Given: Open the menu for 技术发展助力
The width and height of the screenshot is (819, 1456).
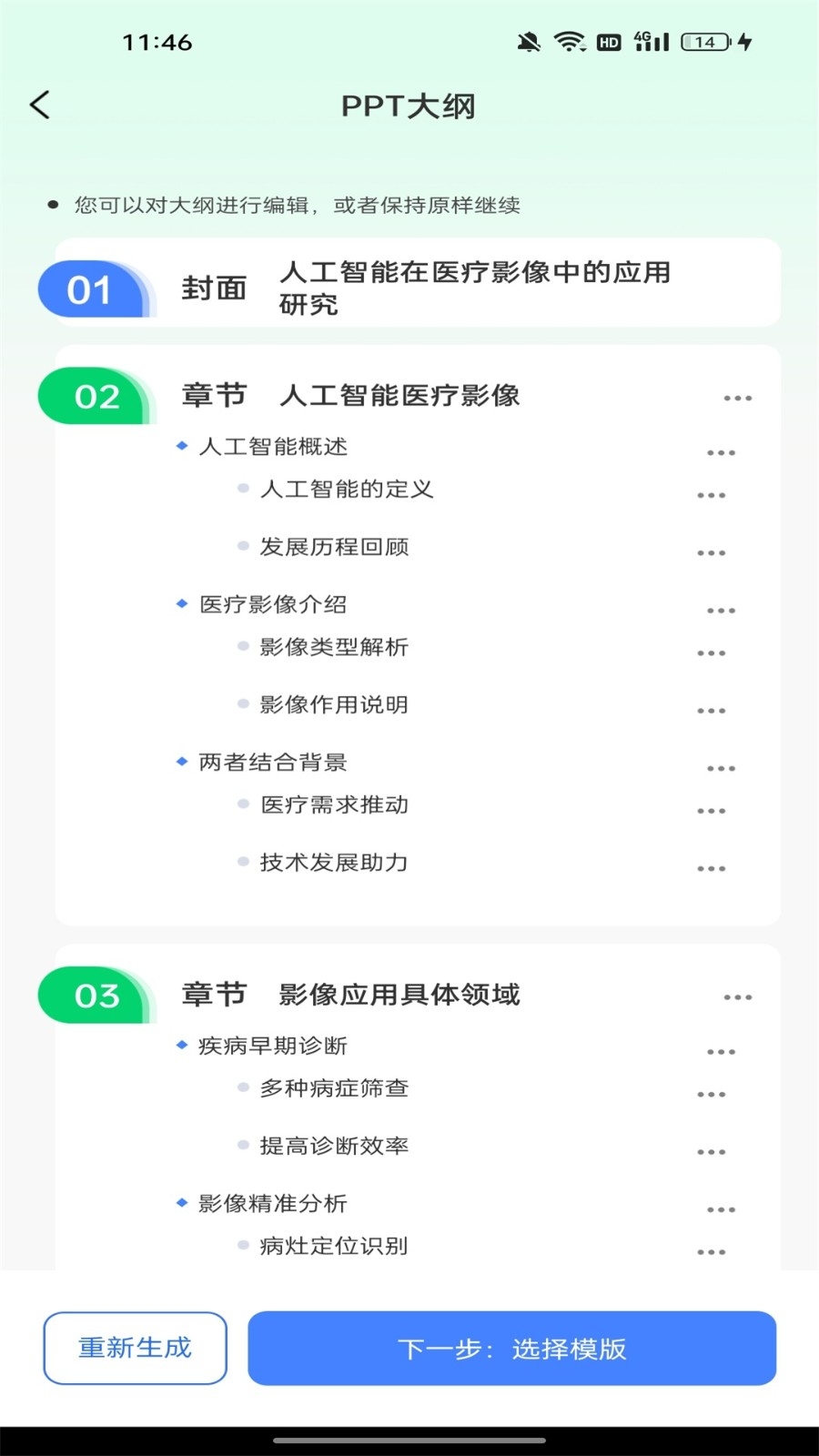Looking at the screenshot, I should pyautogui.click(x=711, y=868).
